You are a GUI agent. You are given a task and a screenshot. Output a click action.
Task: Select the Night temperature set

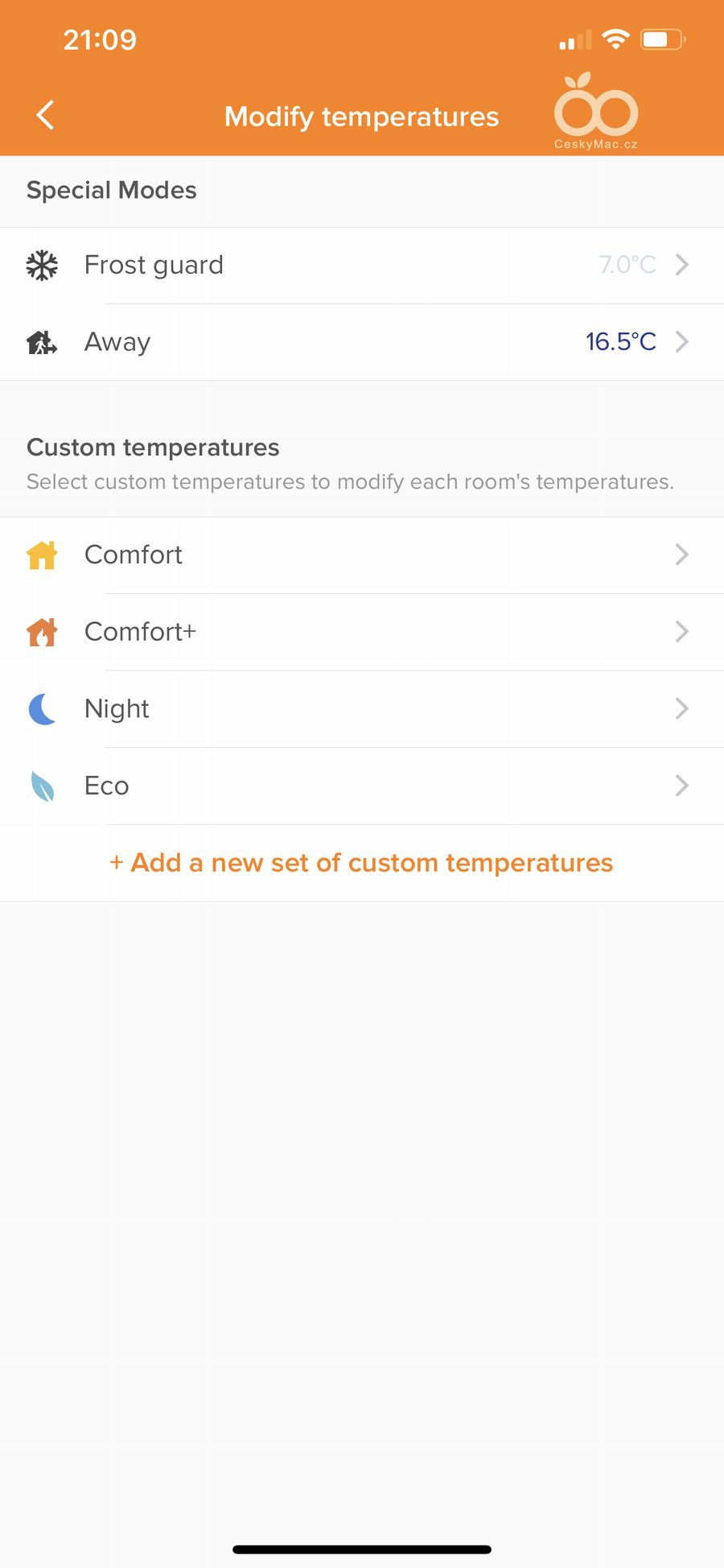pos(362,709)
